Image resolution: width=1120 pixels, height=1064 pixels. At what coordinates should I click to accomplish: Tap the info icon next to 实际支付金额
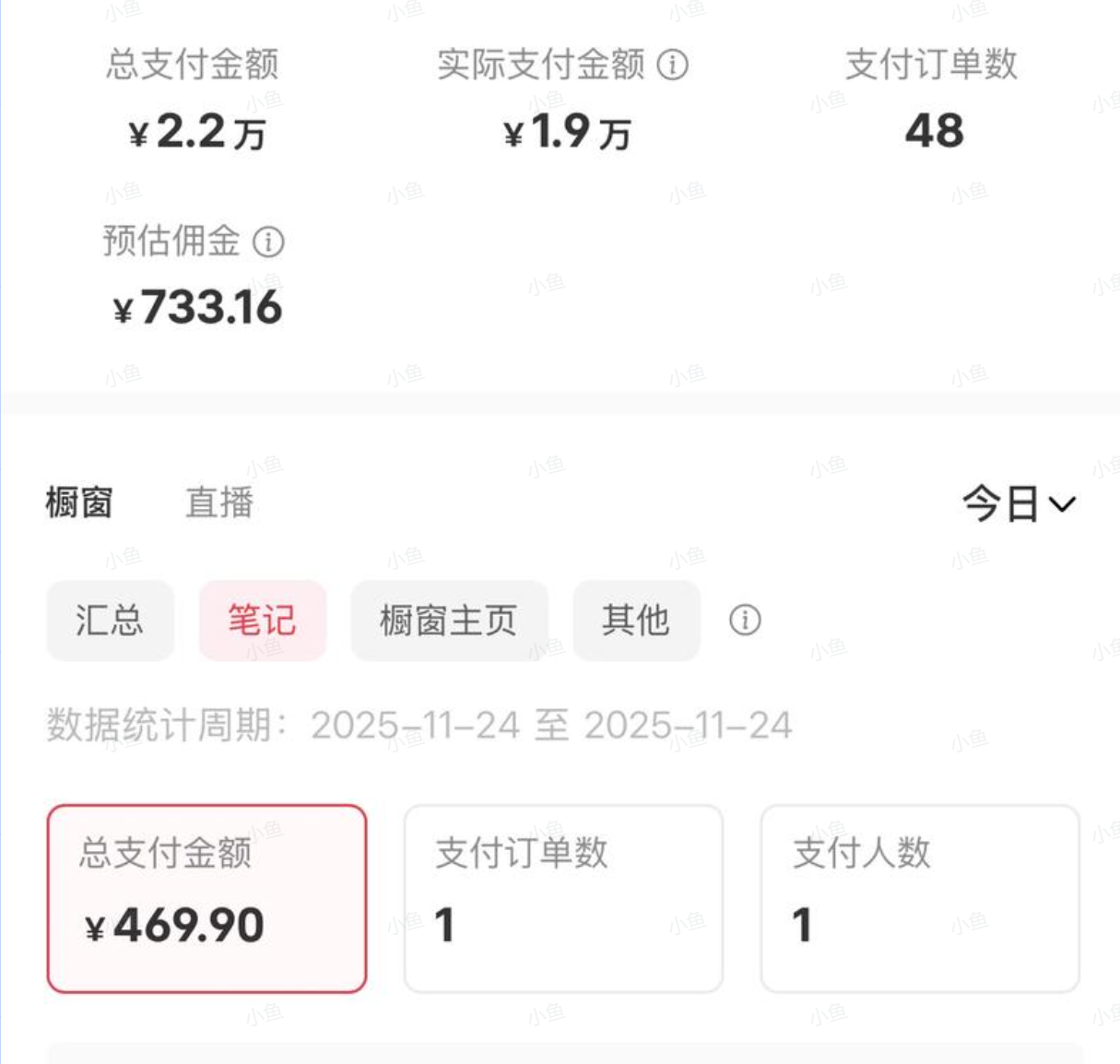pyautogui.click(x=673, y=65)
